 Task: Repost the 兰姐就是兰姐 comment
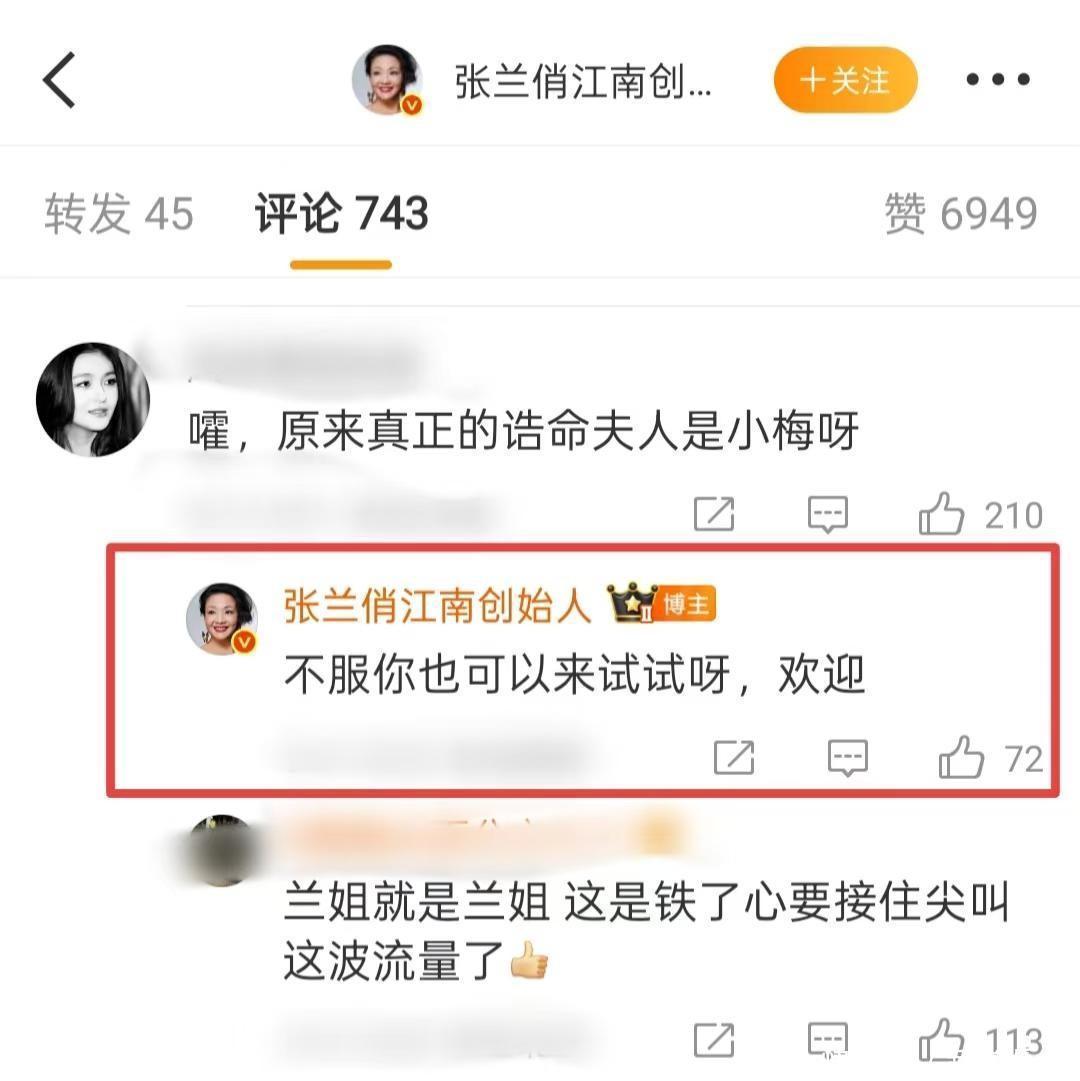[x=714, y=1040]
